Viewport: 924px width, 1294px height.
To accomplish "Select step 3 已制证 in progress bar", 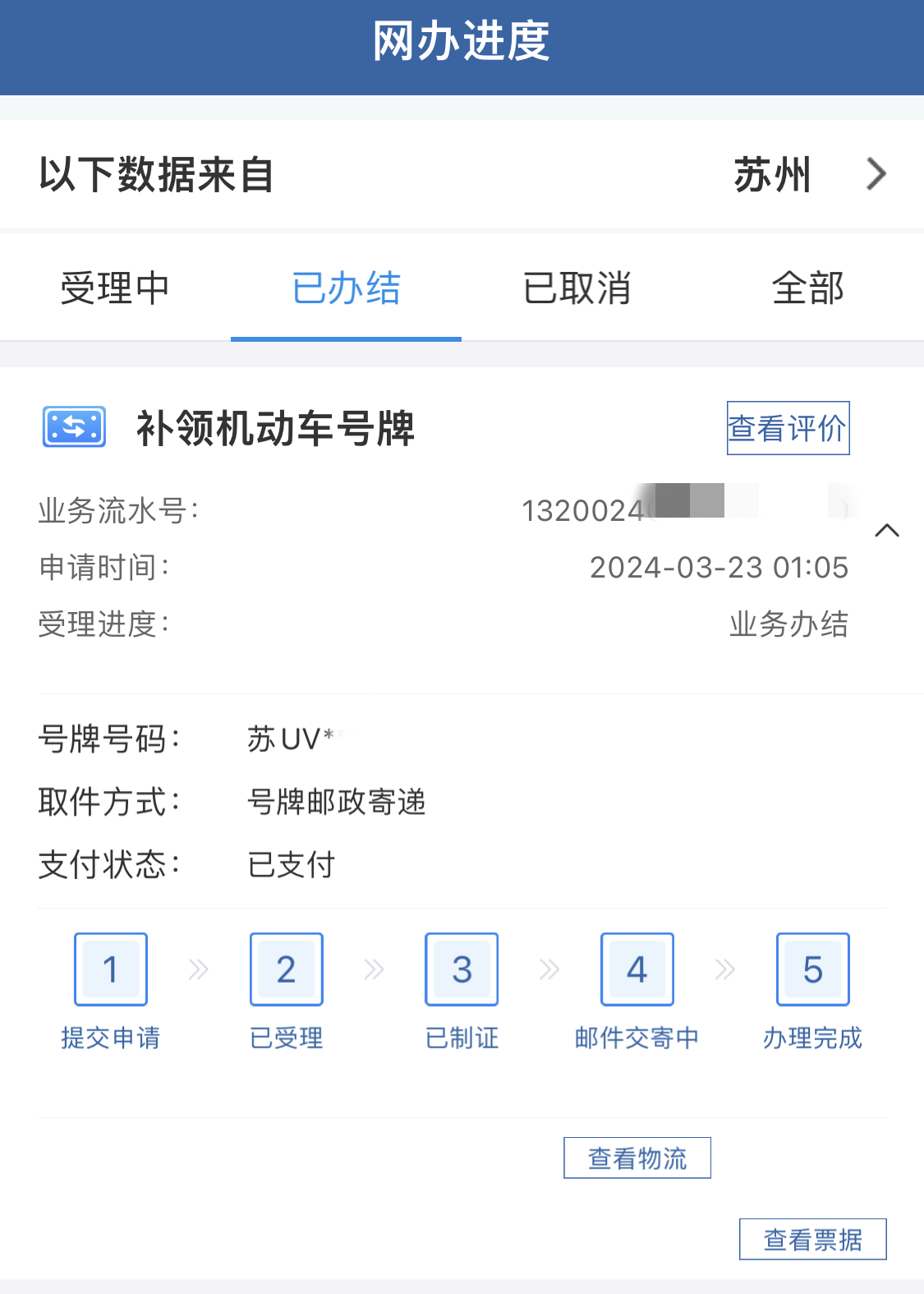I will [461, 969].
